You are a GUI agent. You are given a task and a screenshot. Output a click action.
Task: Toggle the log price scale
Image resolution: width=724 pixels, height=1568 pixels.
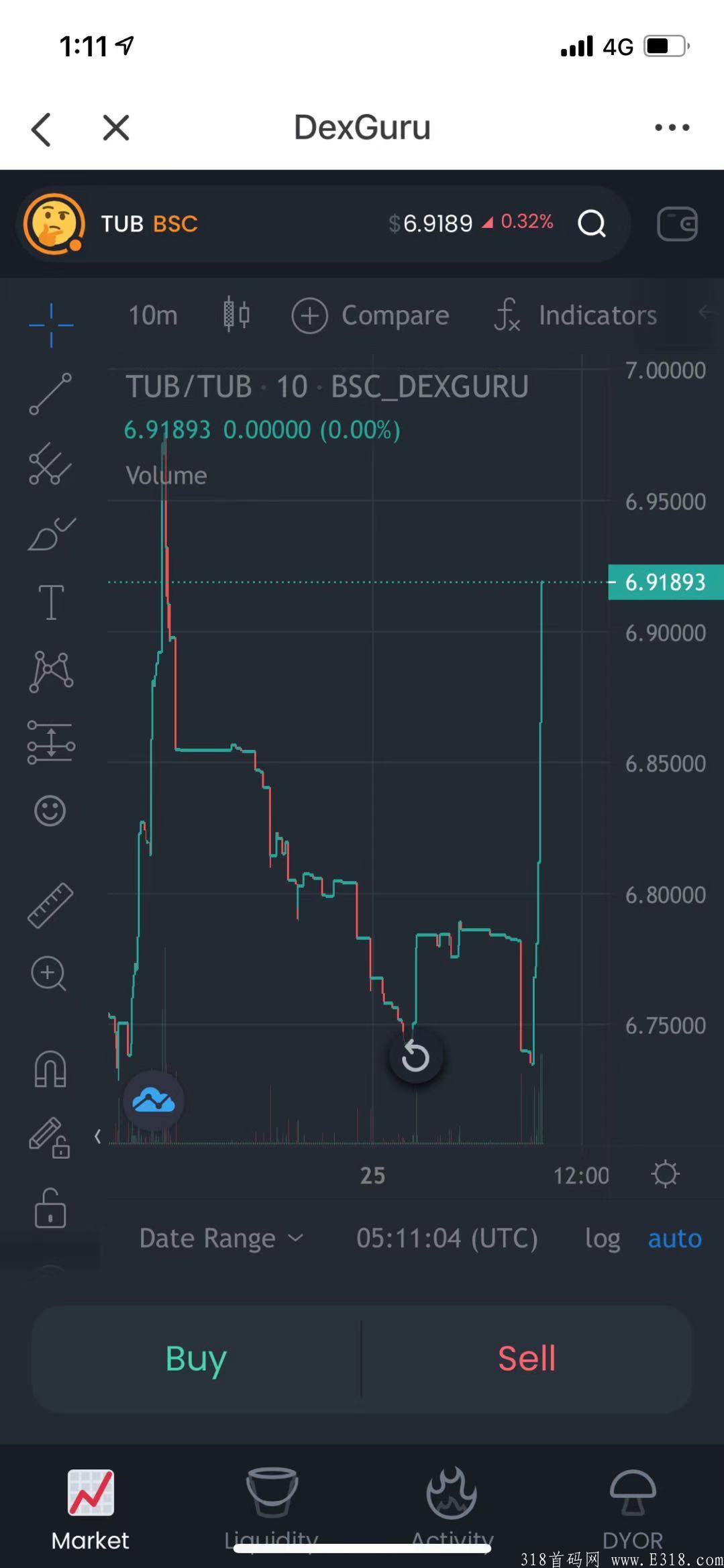(x=602, y=1239)
